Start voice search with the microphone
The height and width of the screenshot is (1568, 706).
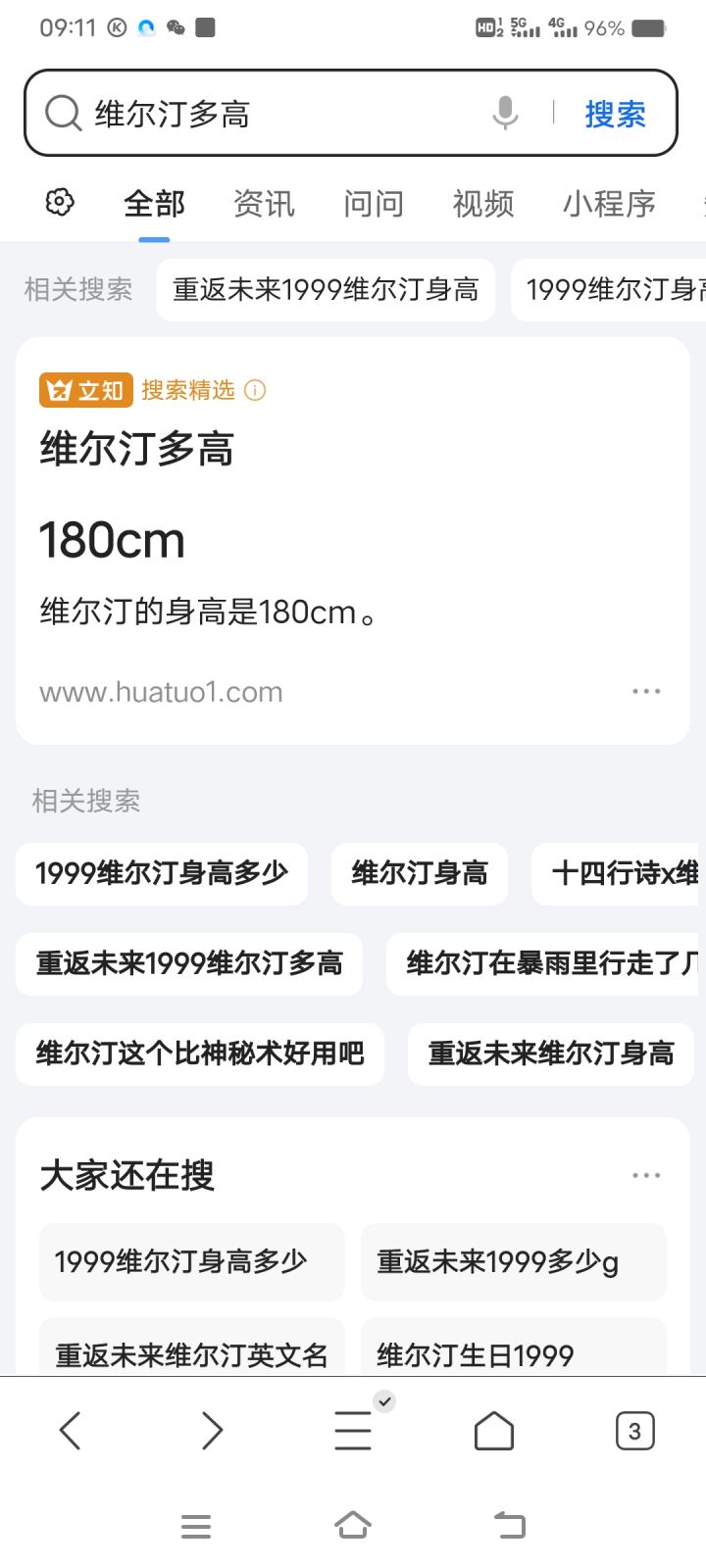[505, 114]
